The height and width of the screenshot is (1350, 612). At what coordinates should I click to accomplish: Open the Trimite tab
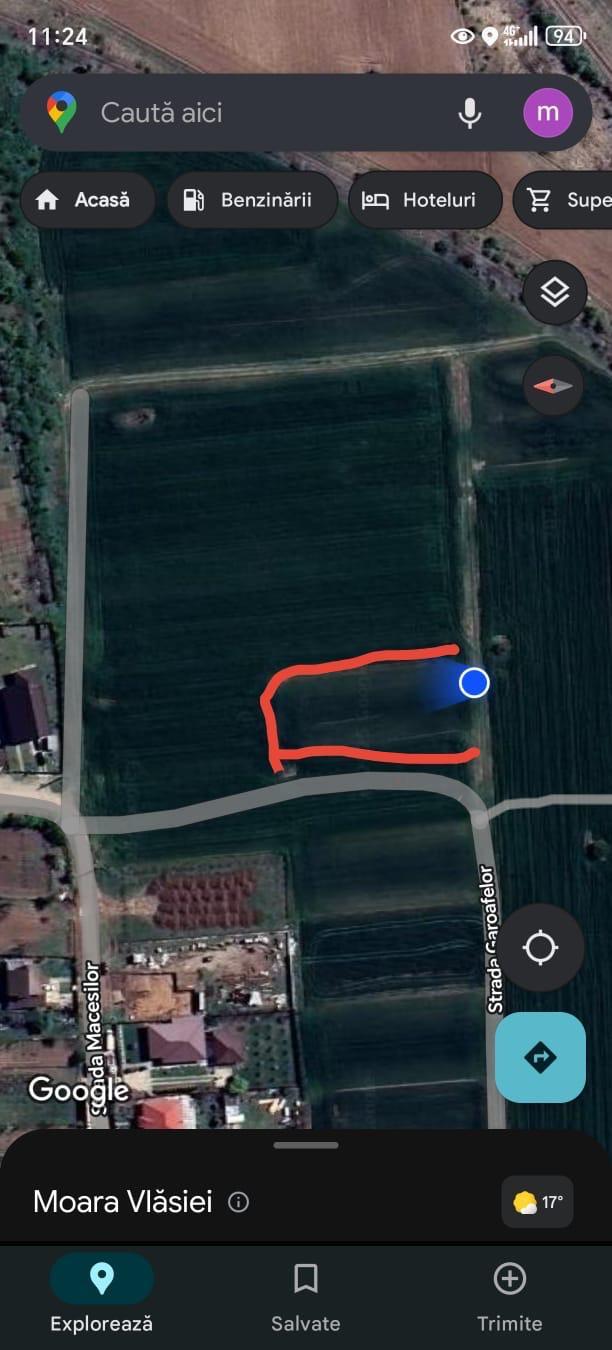tap(510, 1296)
